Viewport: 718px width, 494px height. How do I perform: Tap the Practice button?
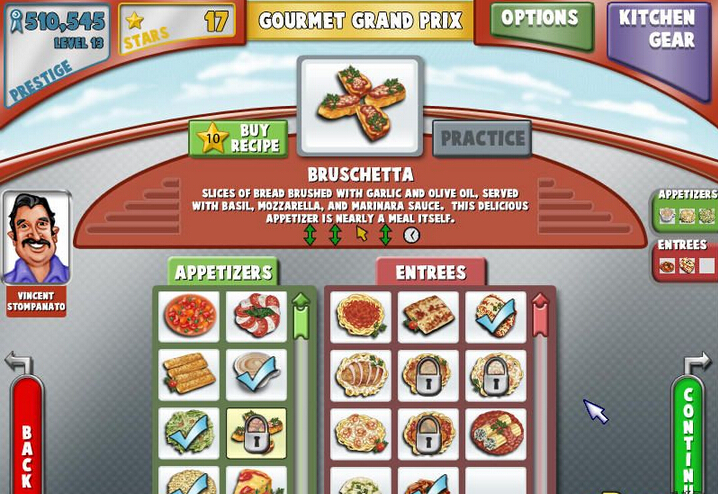[x=482, y=138]
